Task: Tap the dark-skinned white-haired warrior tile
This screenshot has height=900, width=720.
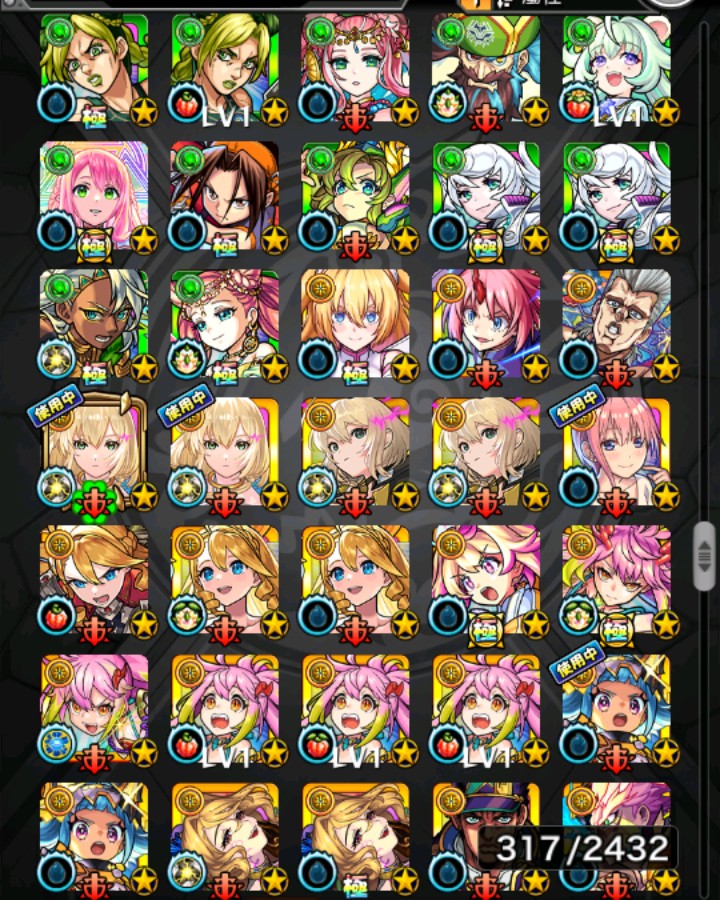Action: [94, 326]
